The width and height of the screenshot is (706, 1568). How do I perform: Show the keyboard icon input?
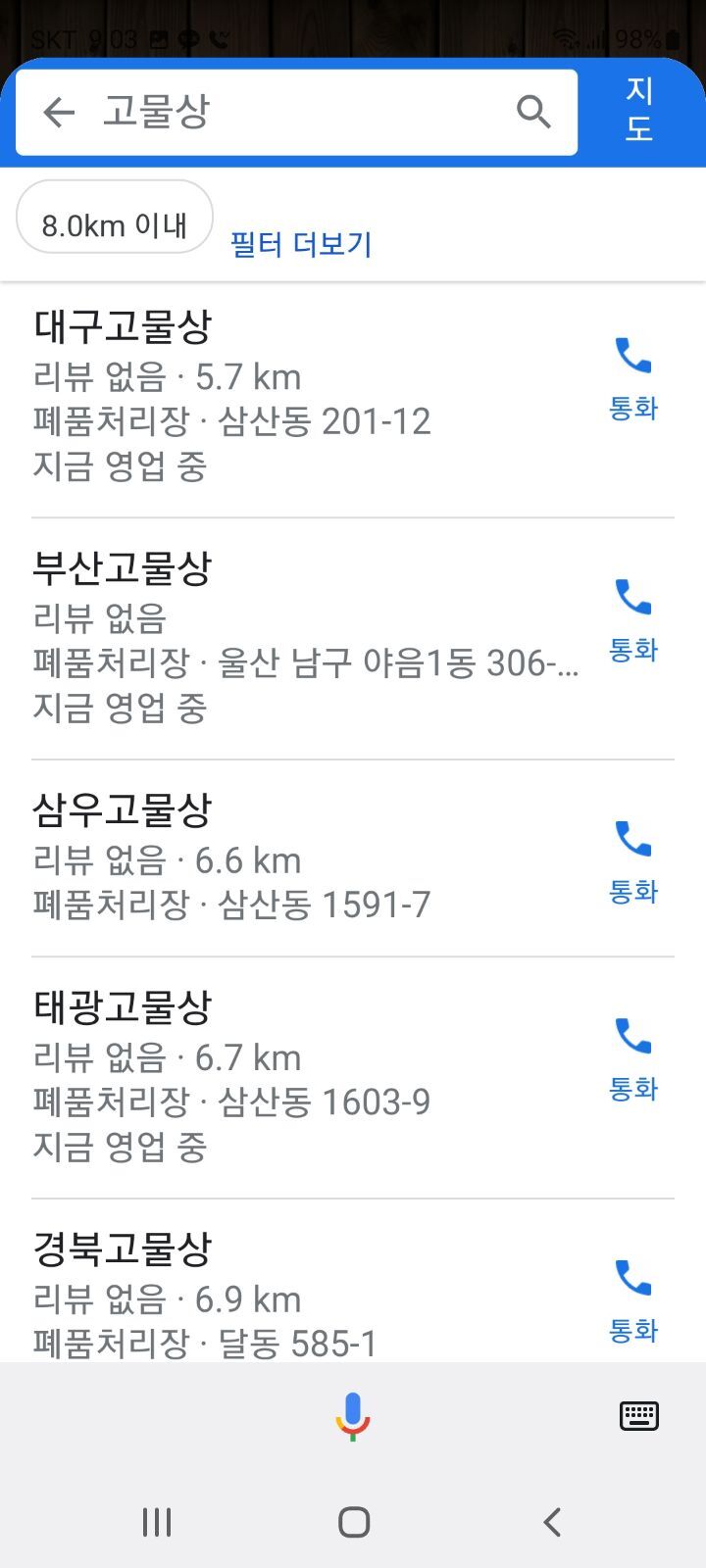(x=639, y=1416)
